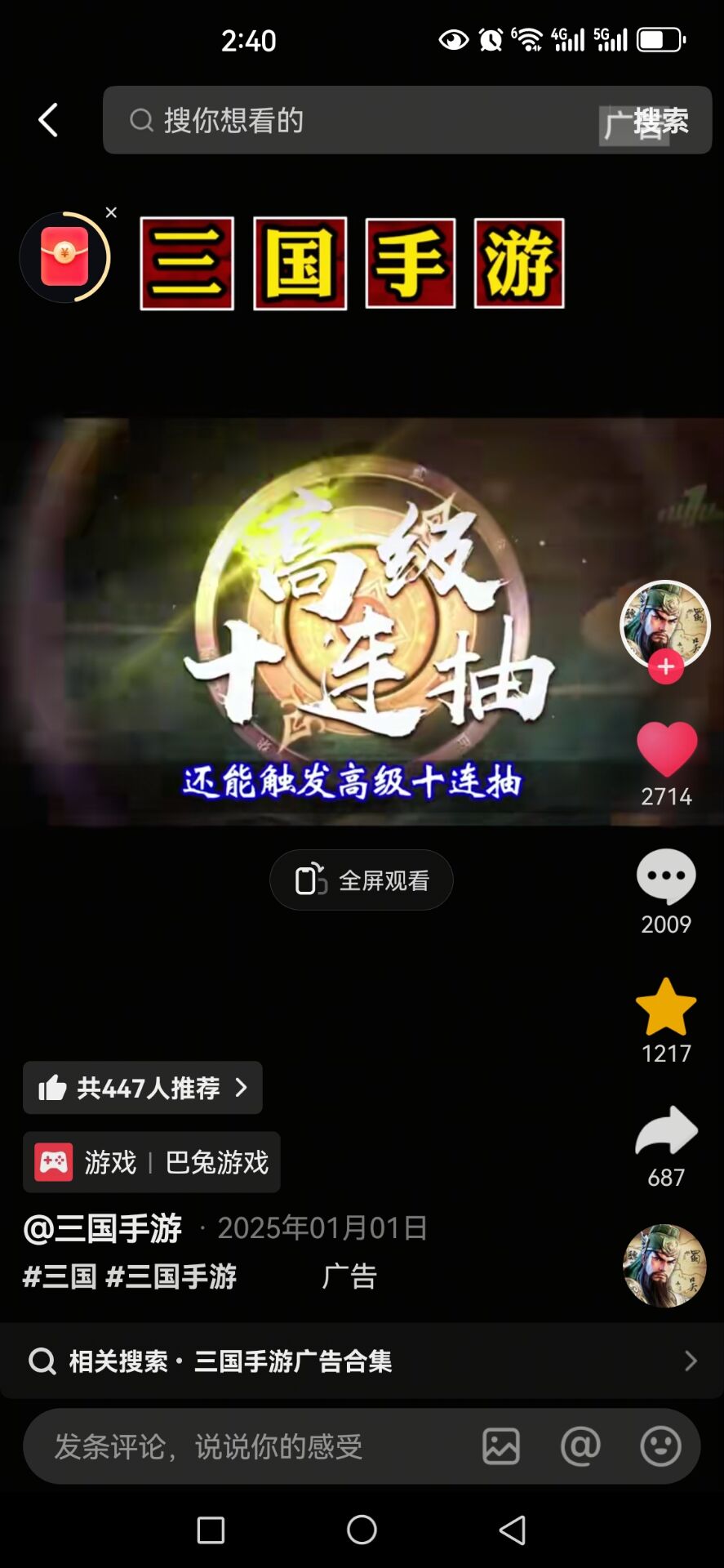
Task: Follow the author with the plus badge
Action: pyautogui.click(x=665, y=666)
